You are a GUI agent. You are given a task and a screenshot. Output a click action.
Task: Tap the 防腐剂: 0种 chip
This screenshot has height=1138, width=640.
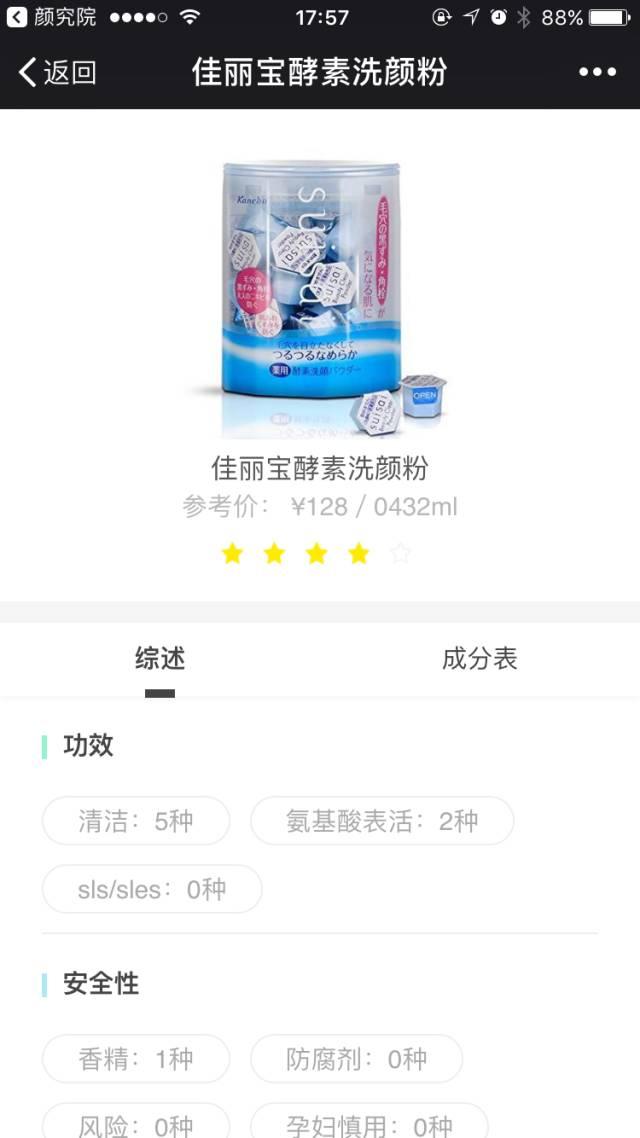(x=356, y=1059)
